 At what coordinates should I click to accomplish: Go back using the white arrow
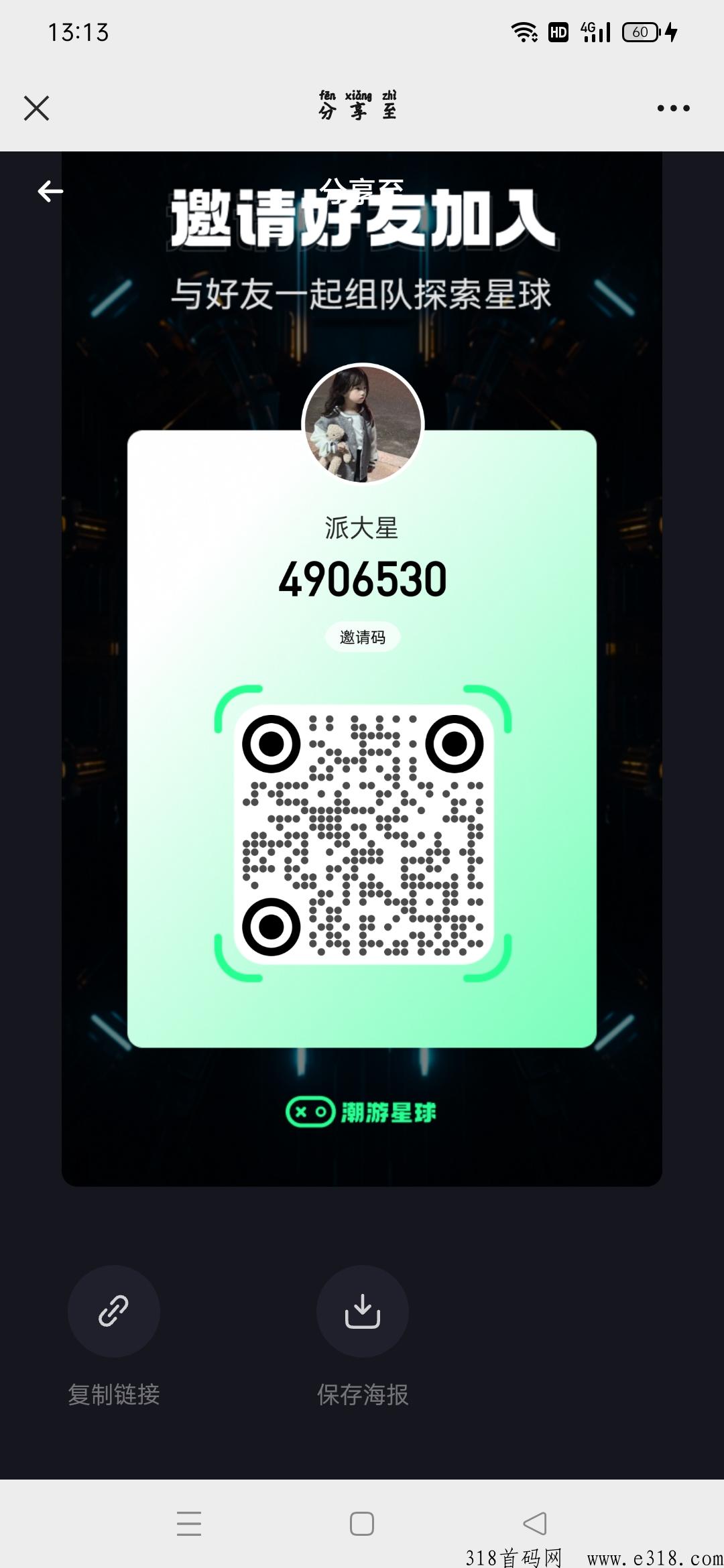(x=50, y=192)
